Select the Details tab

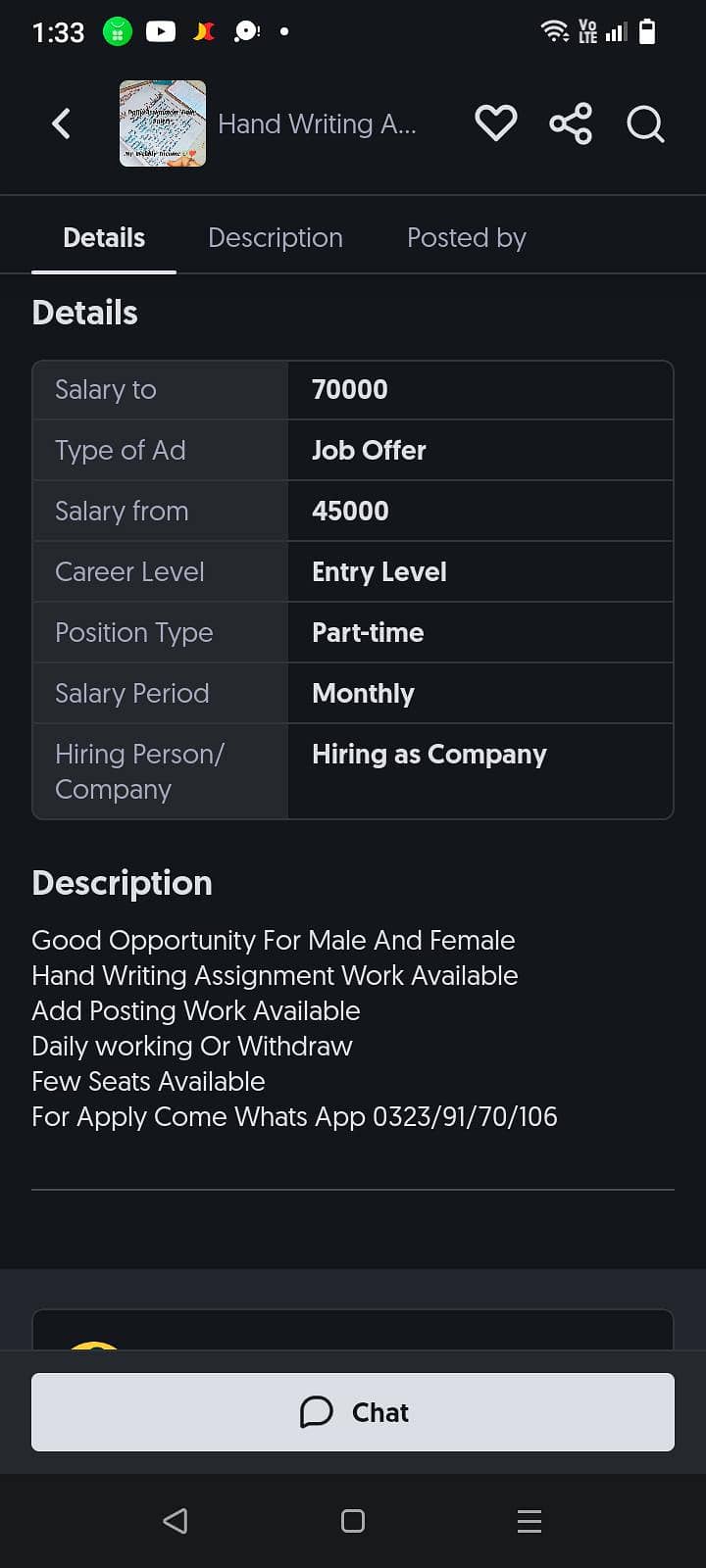tap(104, 238)
